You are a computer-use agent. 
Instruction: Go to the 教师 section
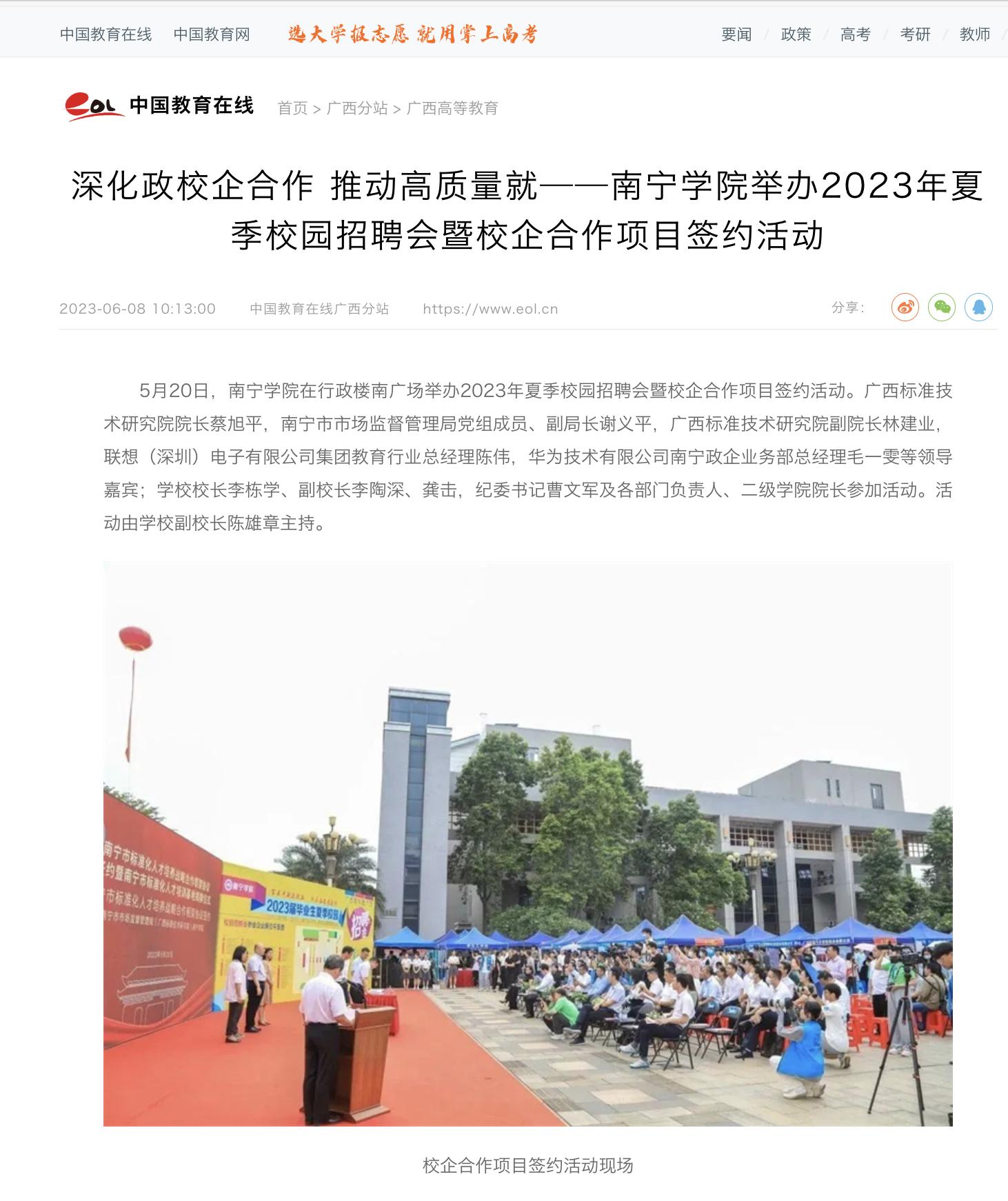974,34
